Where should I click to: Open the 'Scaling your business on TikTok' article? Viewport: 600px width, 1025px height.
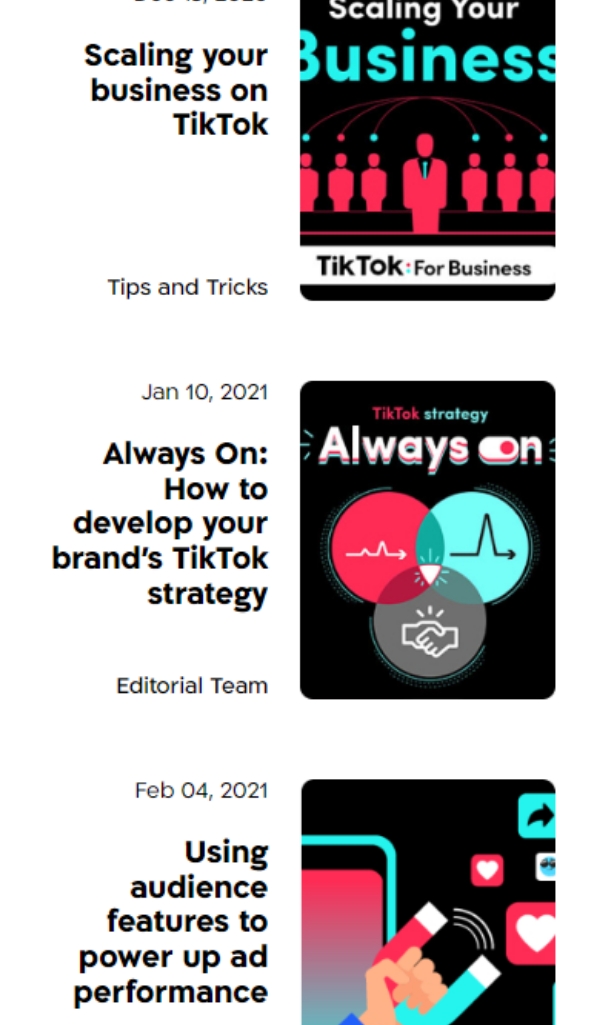point(178,90)
